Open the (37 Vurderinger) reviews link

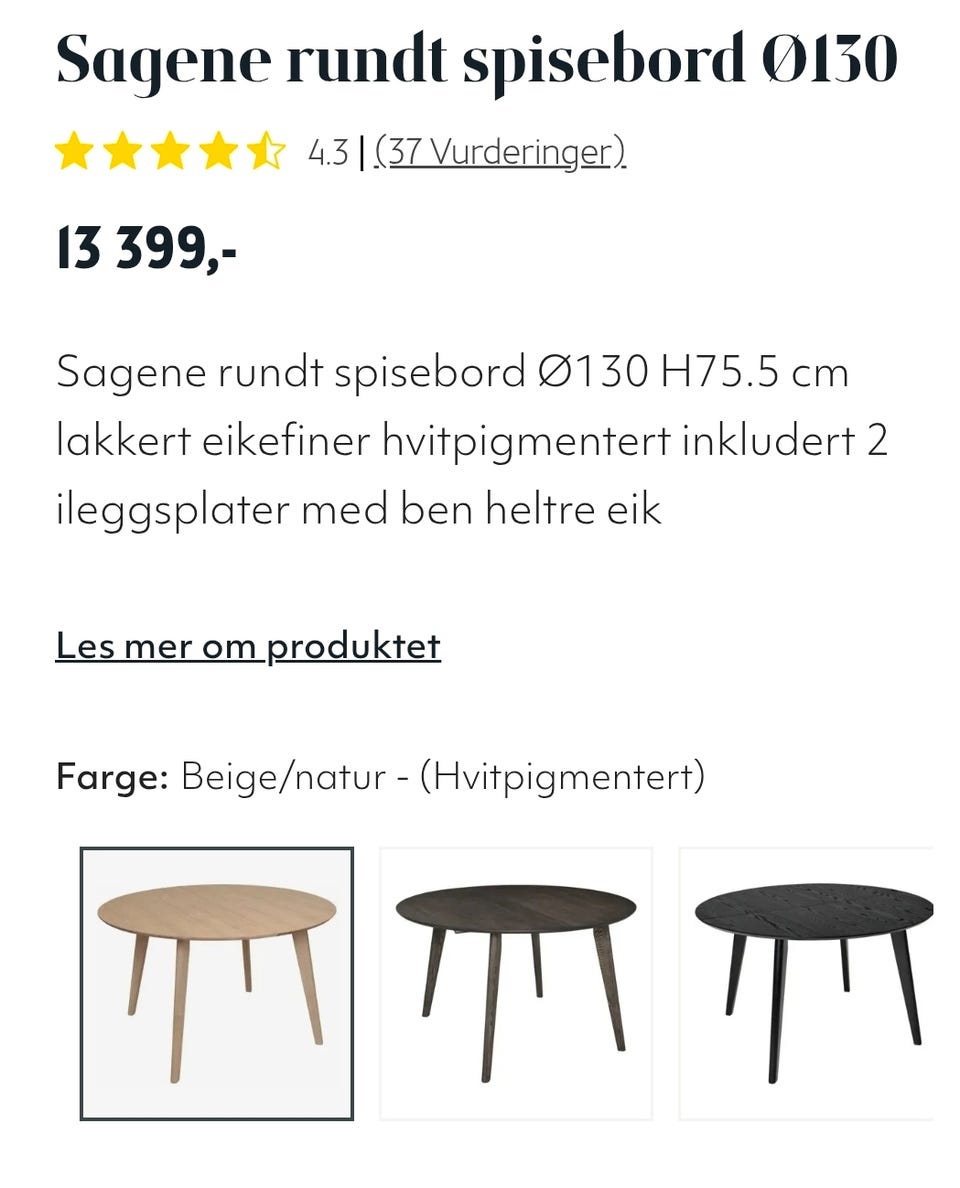click(498, 153)
